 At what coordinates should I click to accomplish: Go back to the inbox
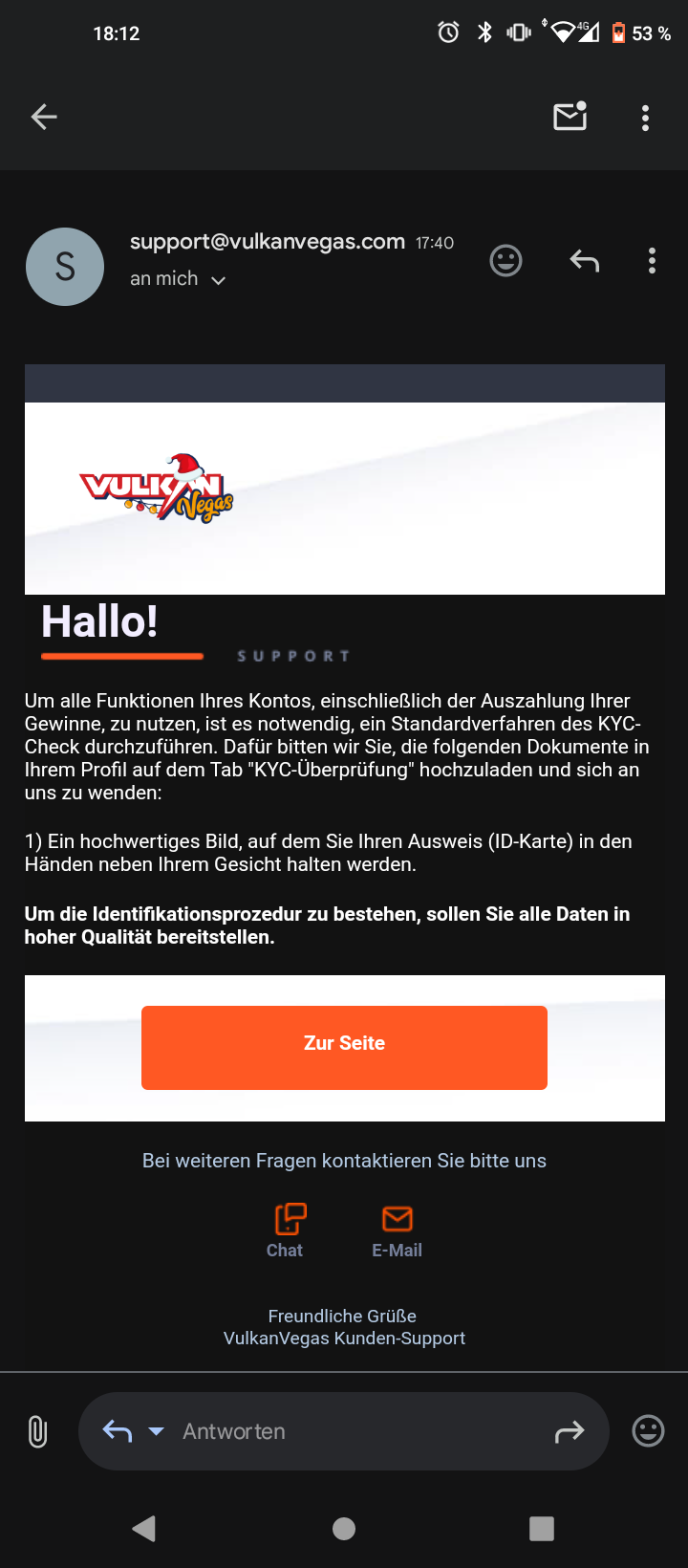point(44,118)
